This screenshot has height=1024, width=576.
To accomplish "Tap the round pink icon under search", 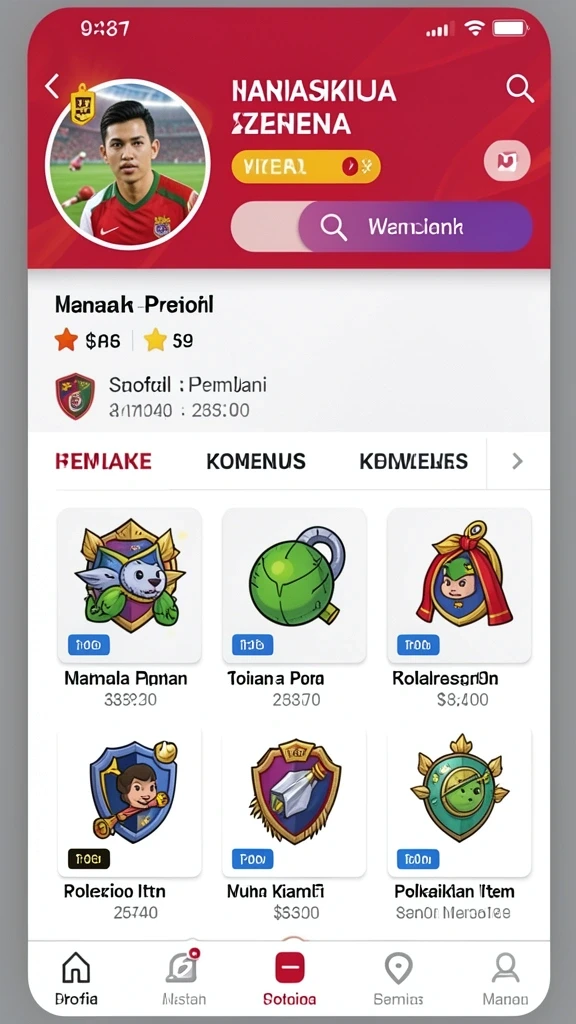I will (507, 161).
